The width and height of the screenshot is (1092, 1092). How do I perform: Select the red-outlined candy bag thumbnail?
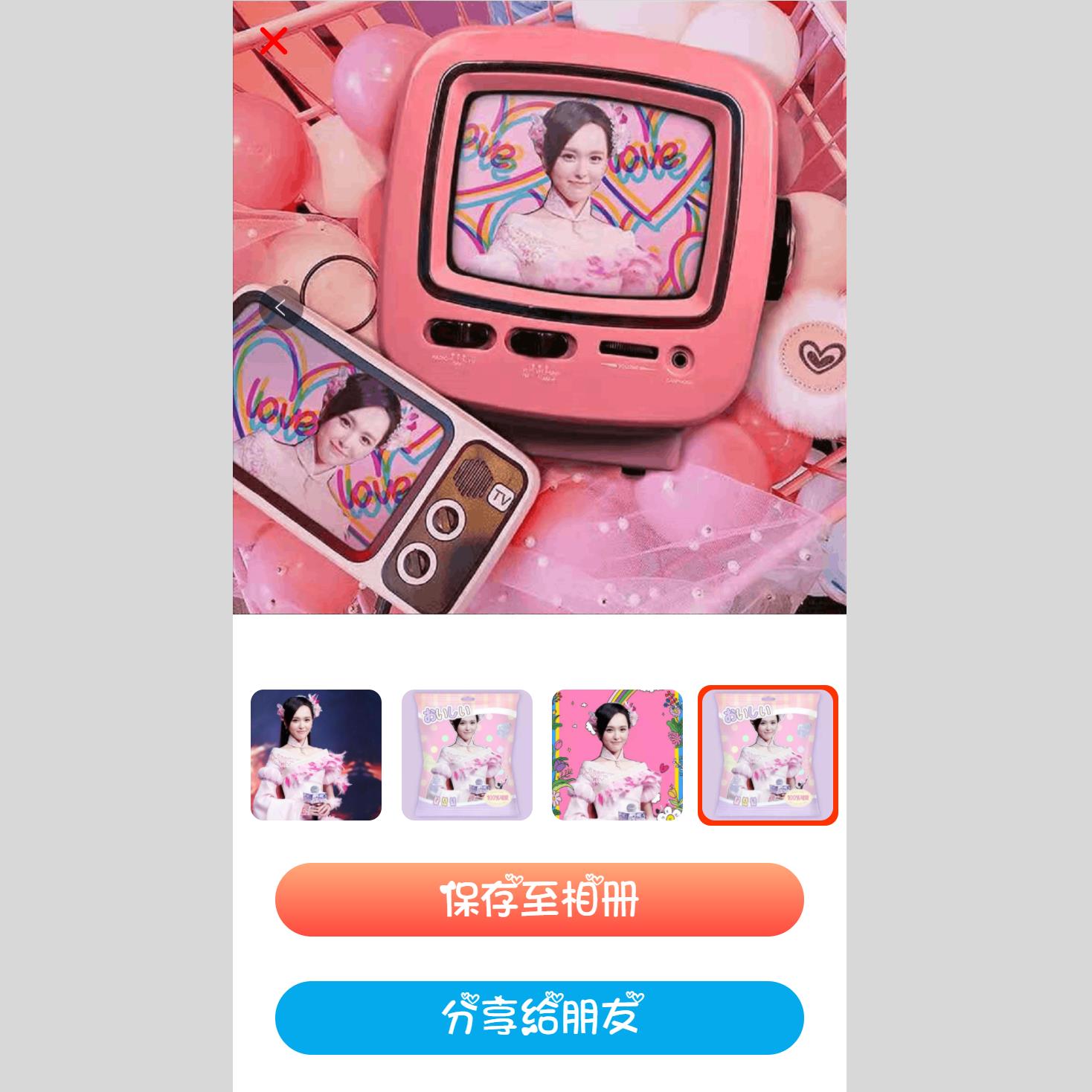coord(768,755)
